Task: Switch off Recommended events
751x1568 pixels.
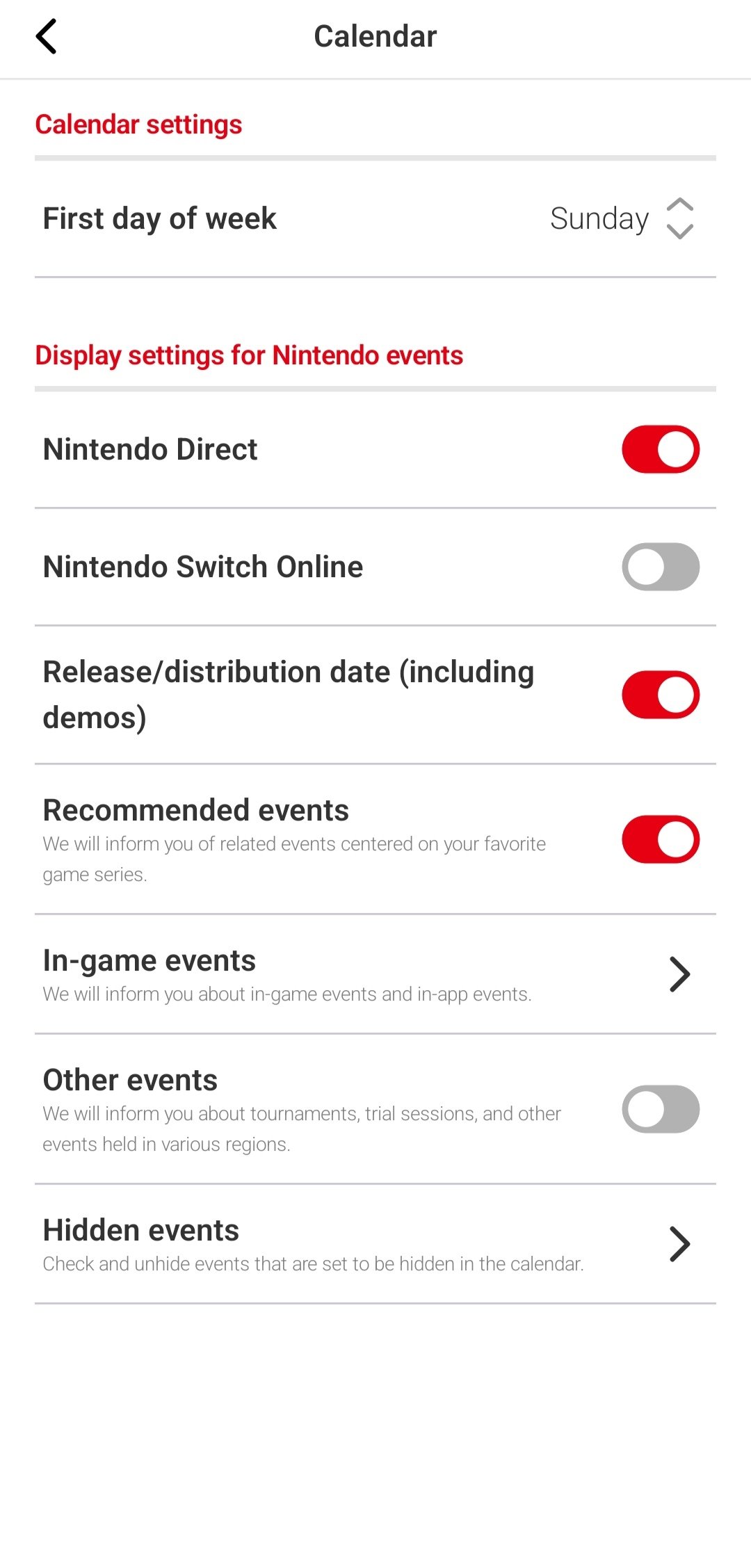Action: [660, 839]
